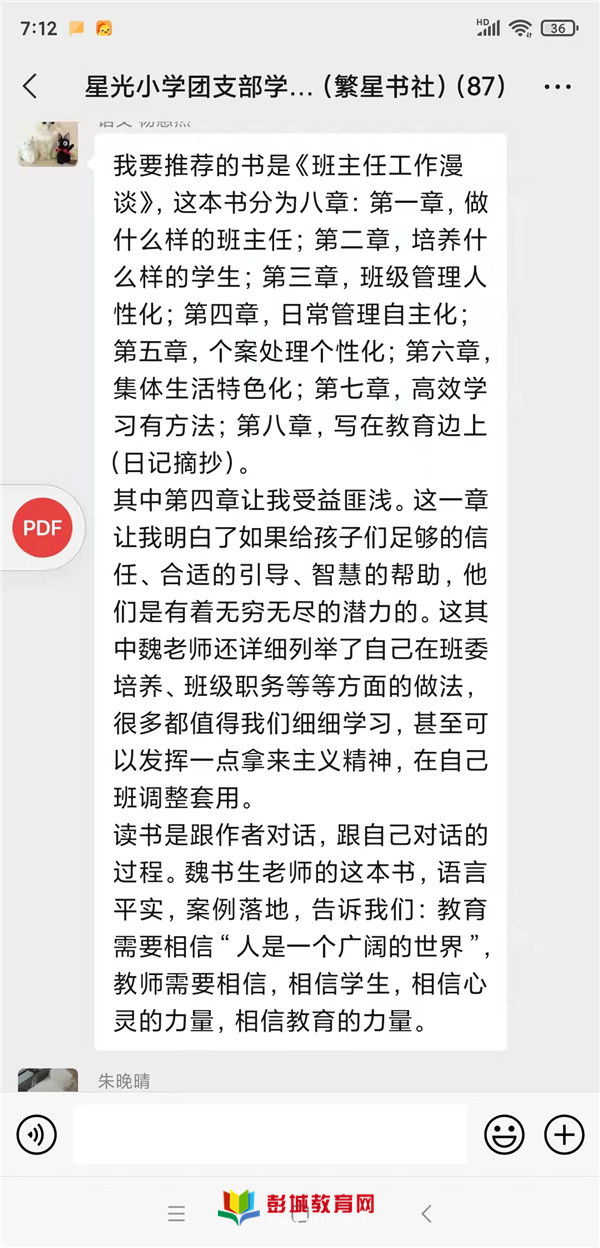Open the plus attachments menu

pyautogui.click(x=564, y=1134)
